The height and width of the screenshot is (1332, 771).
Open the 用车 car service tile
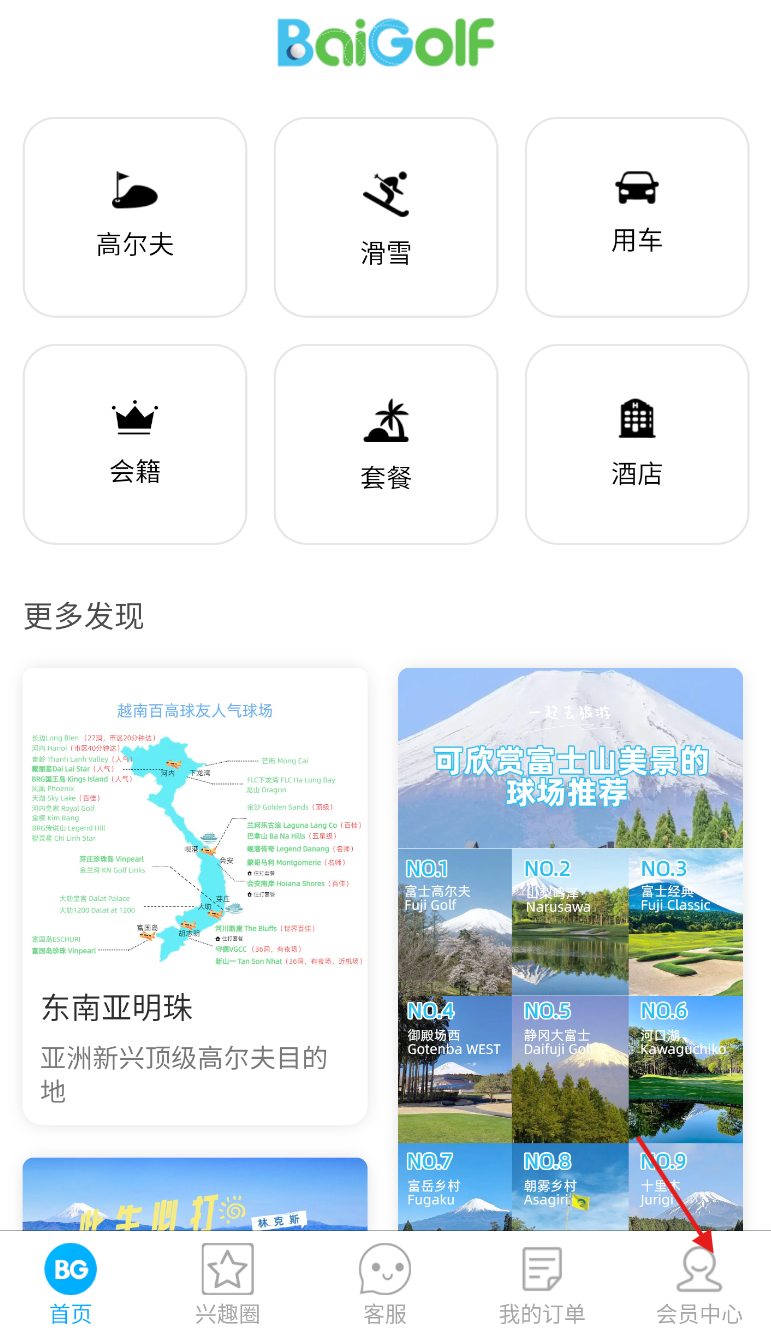(637, 217)
